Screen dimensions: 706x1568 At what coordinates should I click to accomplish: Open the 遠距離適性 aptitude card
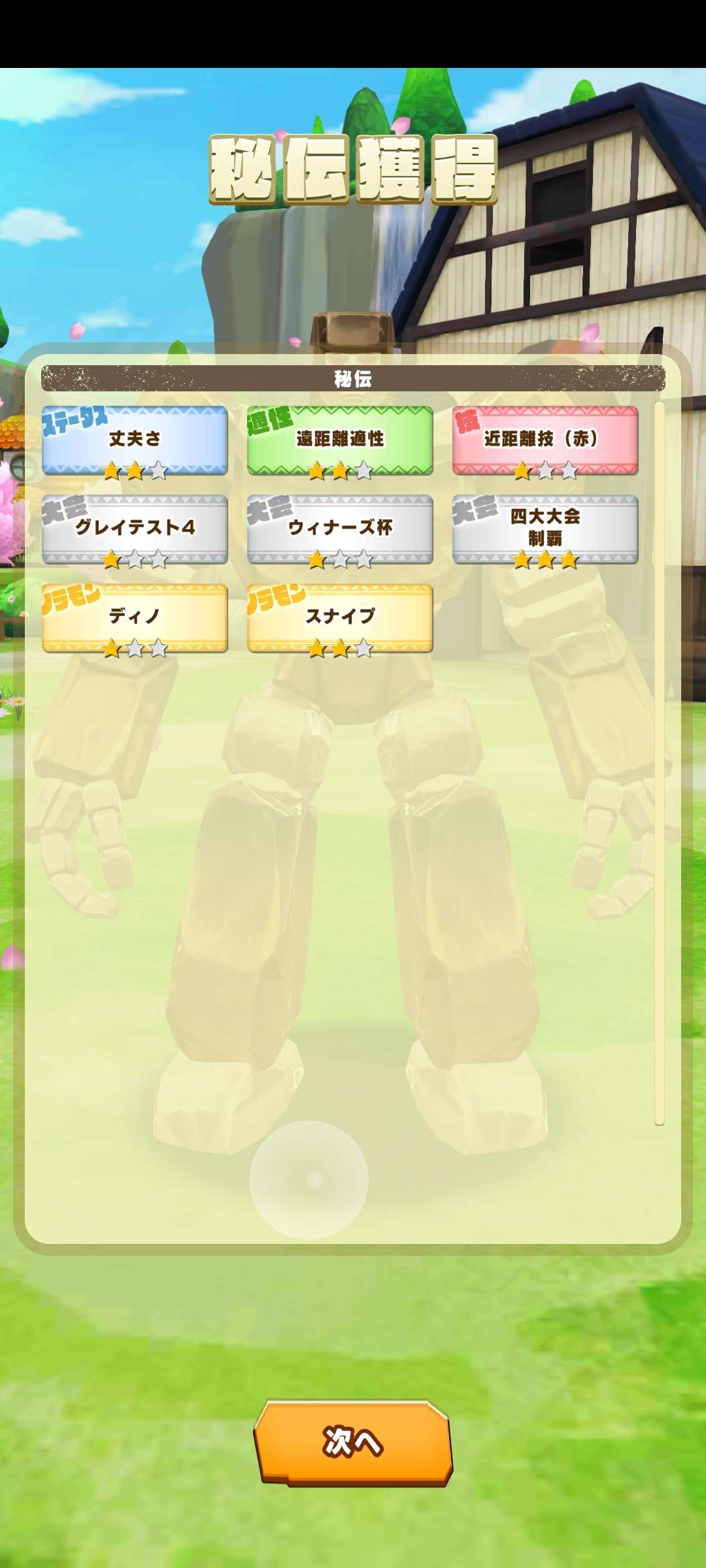coord(340,440)
